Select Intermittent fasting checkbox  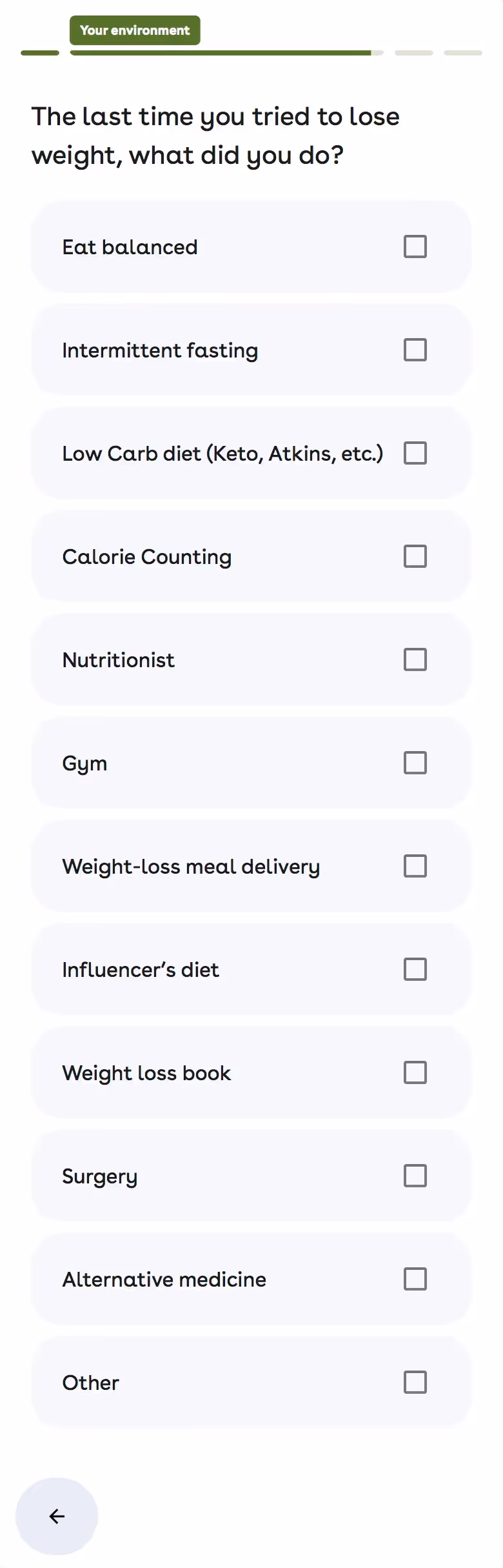[x=415, y=350]
